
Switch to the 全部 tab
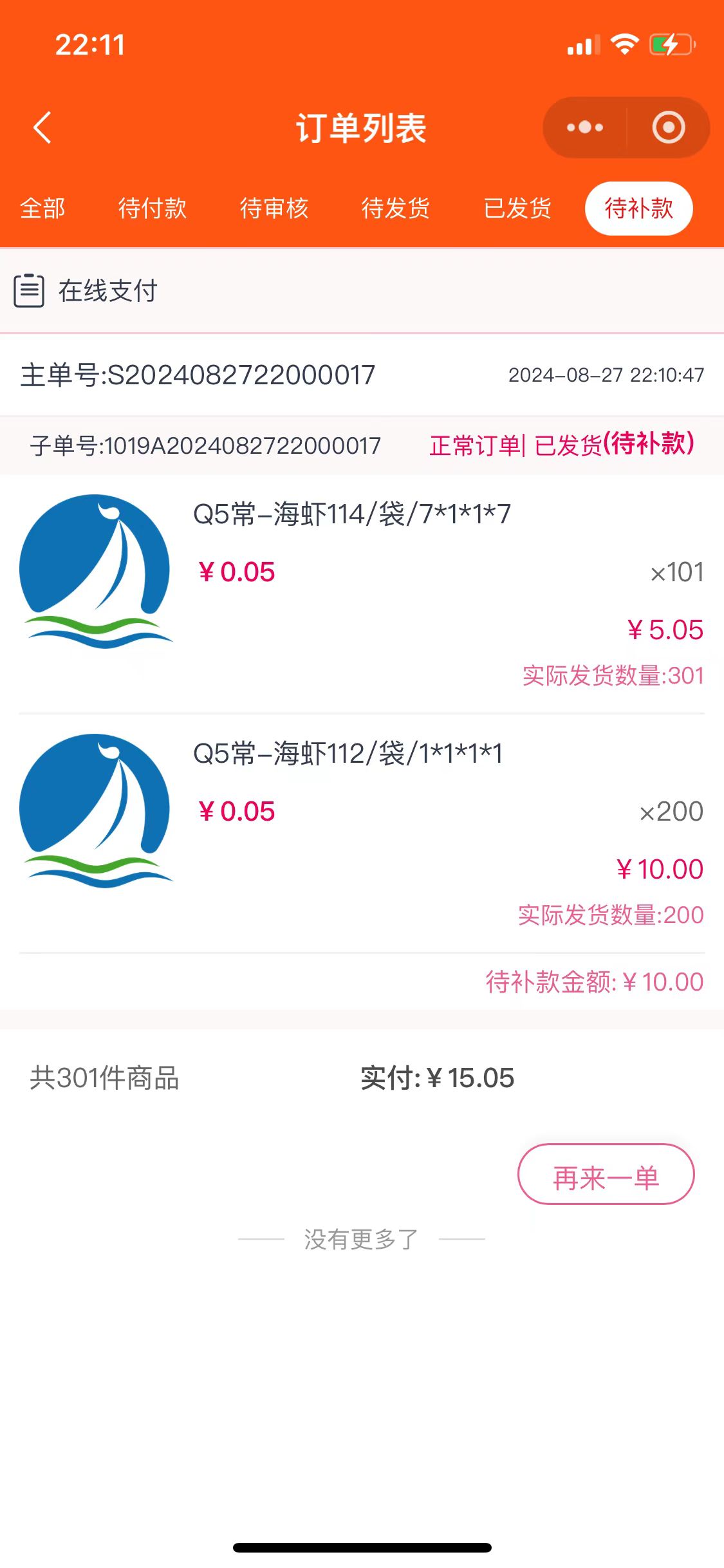tap(43, 209)
